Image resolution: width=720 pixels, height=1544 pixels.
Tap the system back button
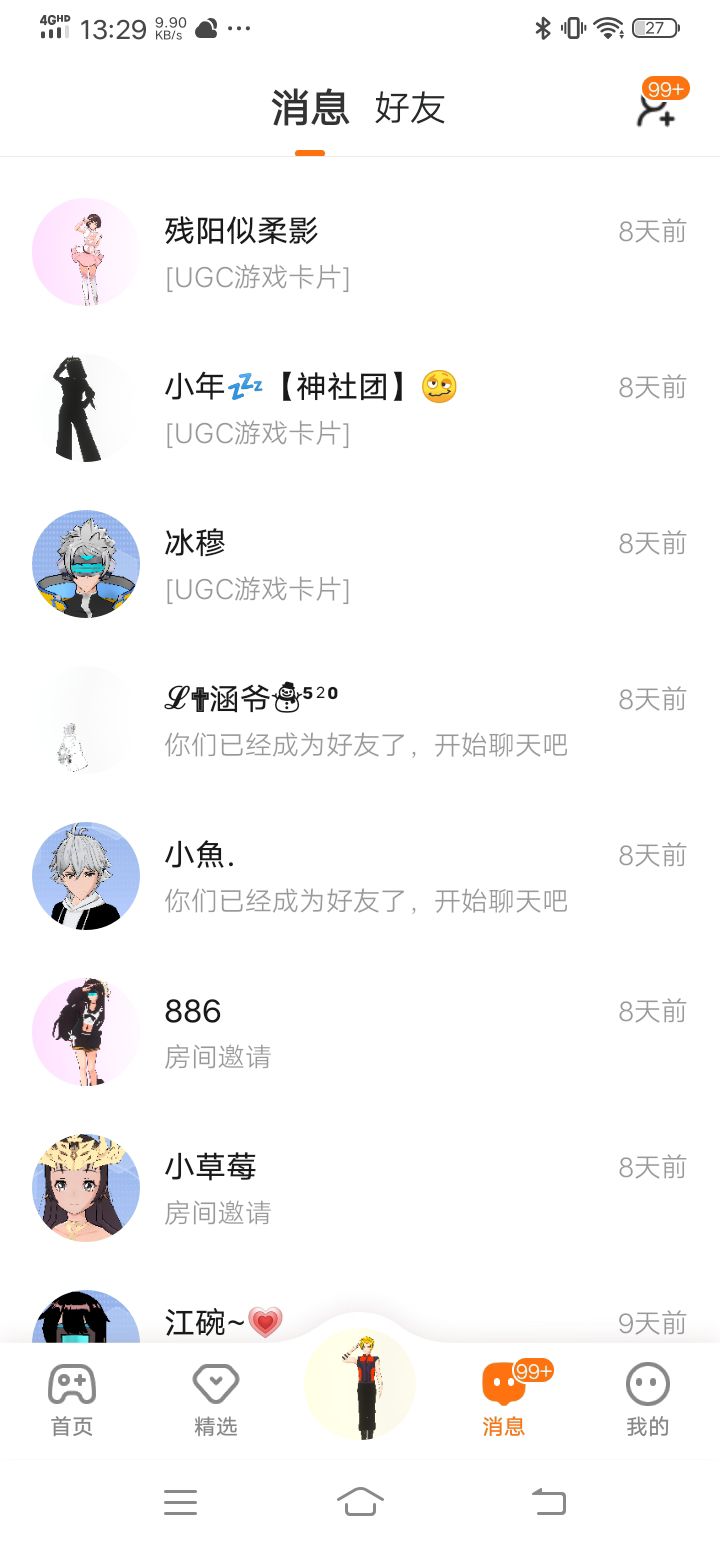coord(548,1501)
